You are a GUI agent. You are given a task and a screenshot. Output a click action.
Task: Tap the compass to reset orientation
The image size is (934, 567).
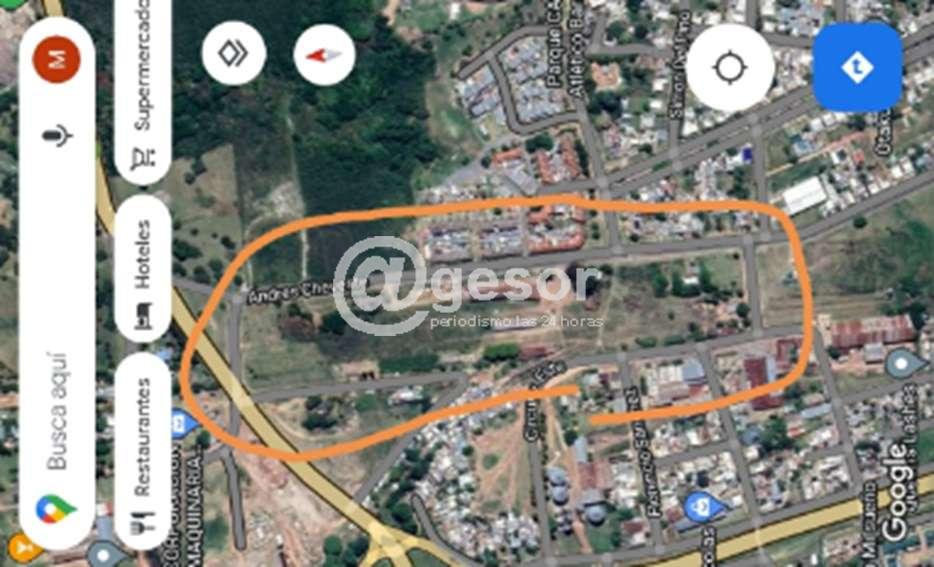coord(324,54)
